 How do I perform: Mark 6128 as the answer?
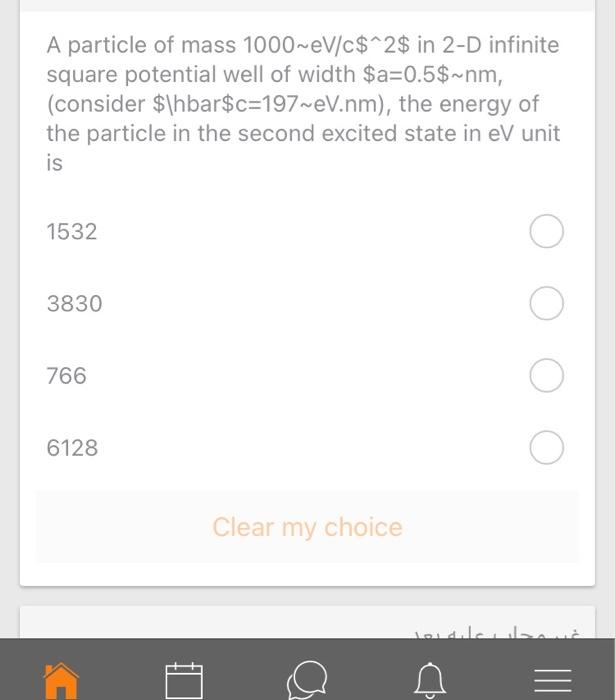tap(546, 448)
